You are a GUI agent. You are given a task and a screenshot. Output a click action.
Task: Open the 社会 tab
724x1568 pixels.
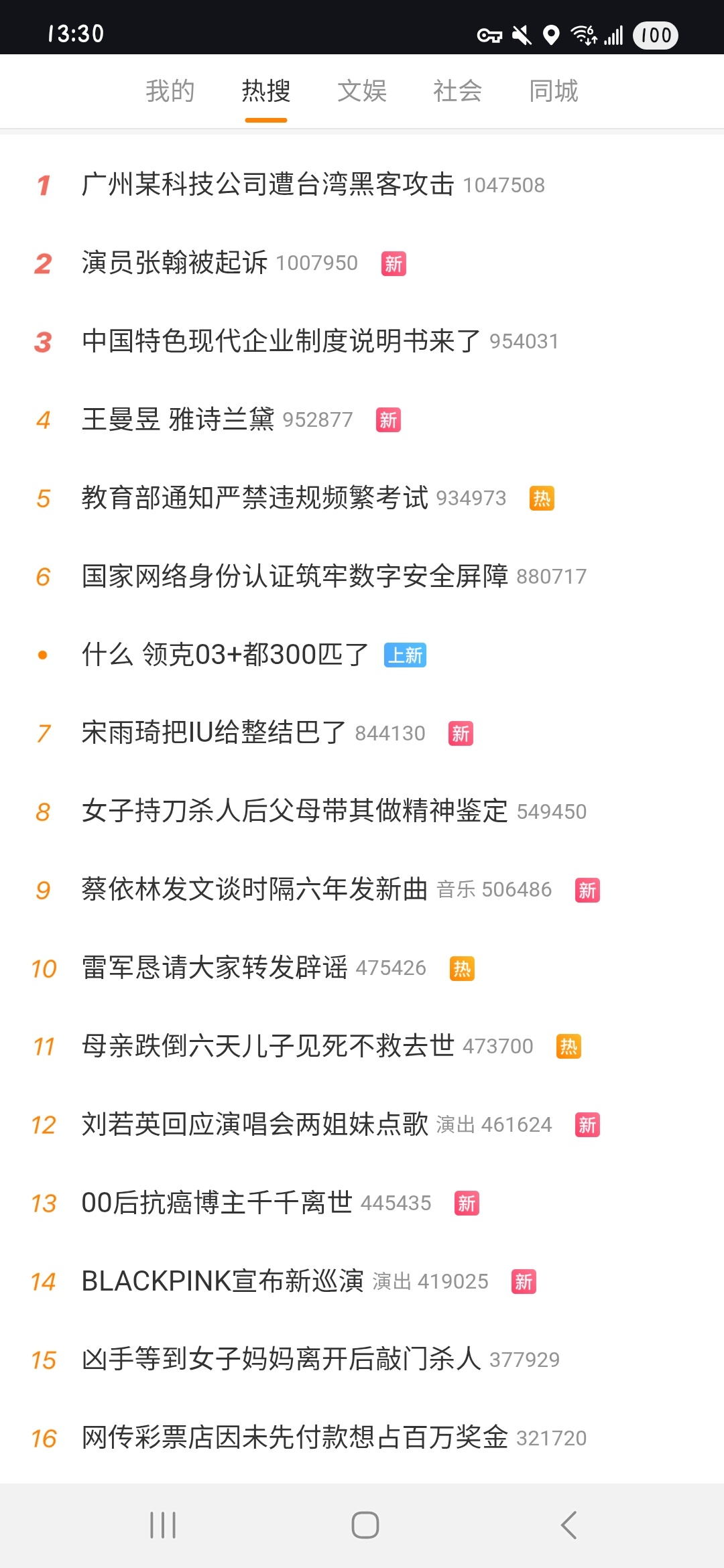click(x=458, y=91)
